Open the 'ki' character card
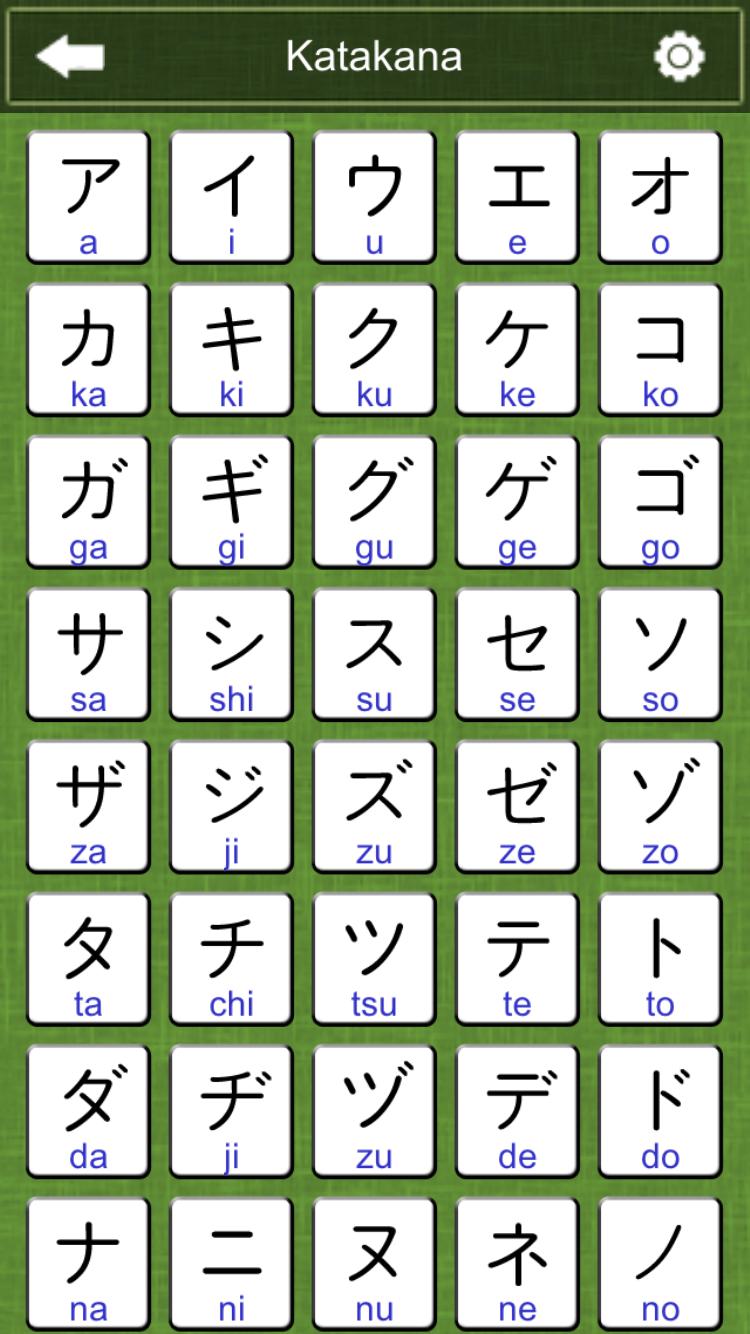Image resolution: width=750 pixels, height=1334 pixels. pyautogui.click(x=231, y=347)
